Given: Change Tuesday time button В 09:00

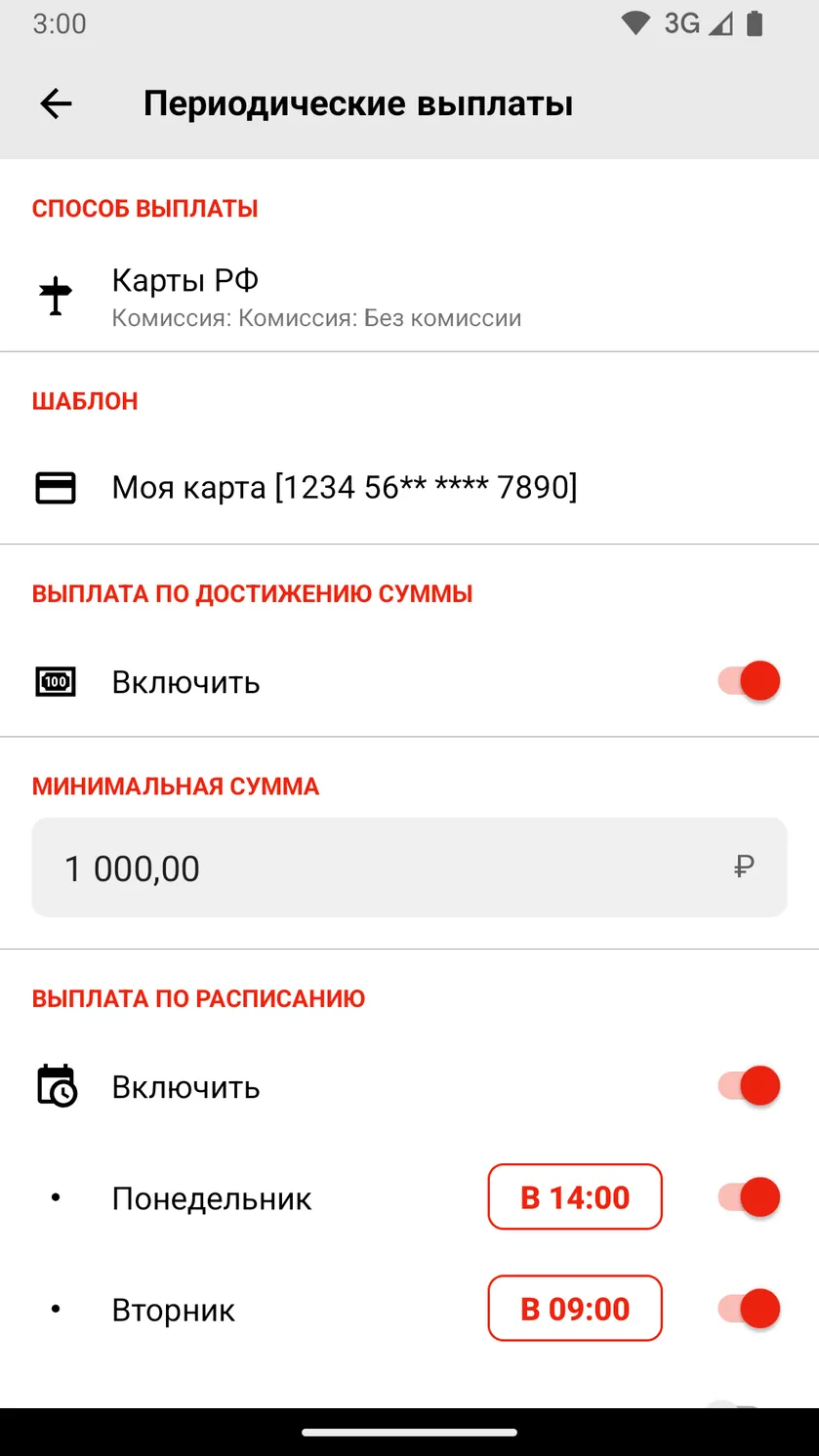Looking at the screenshot, I should pyautogui.click(x=575, y=1309).
